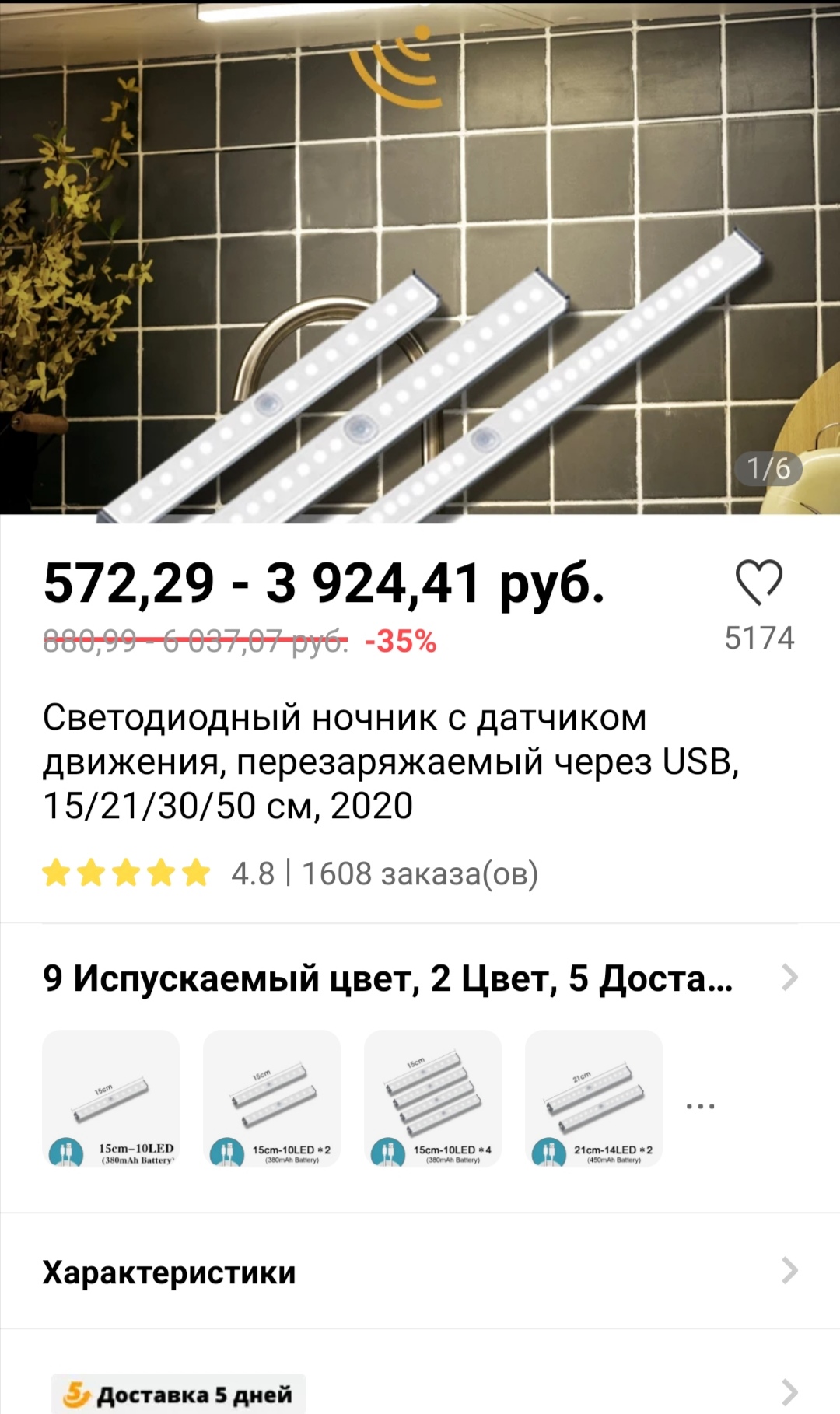Show more variants via the three dots
Viewport: 840px width, 1414px height.
pyautogui.click(x=700, y=1106)
